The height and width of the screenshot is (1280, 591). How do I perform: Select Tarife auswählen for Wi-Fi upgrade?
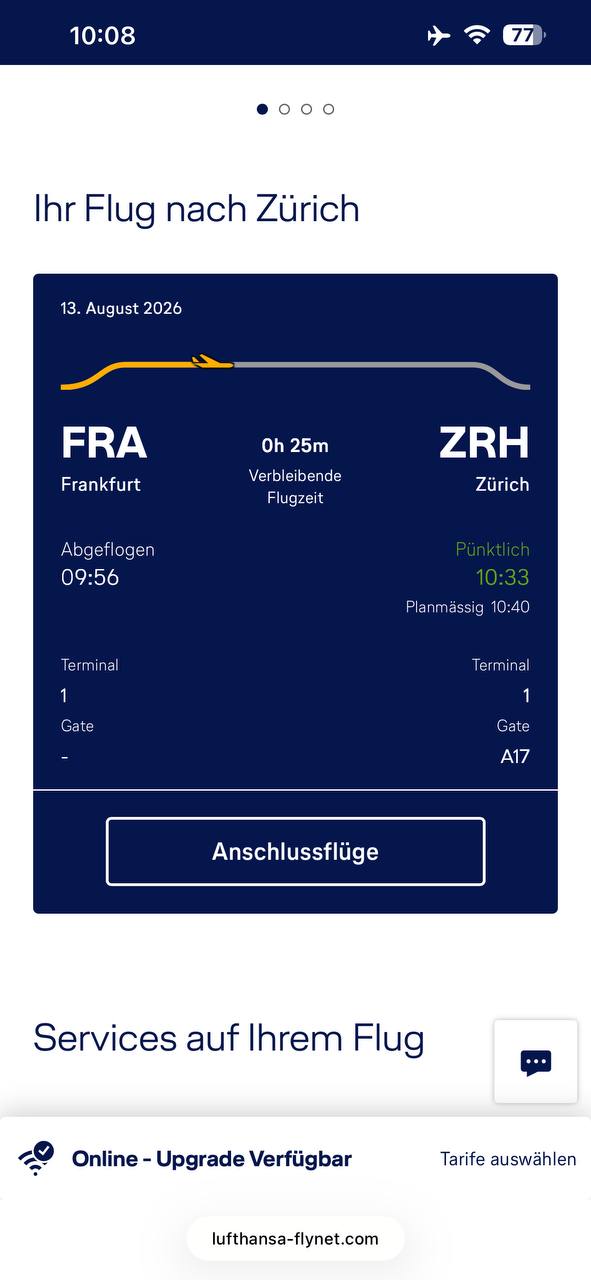point(508,1159)
